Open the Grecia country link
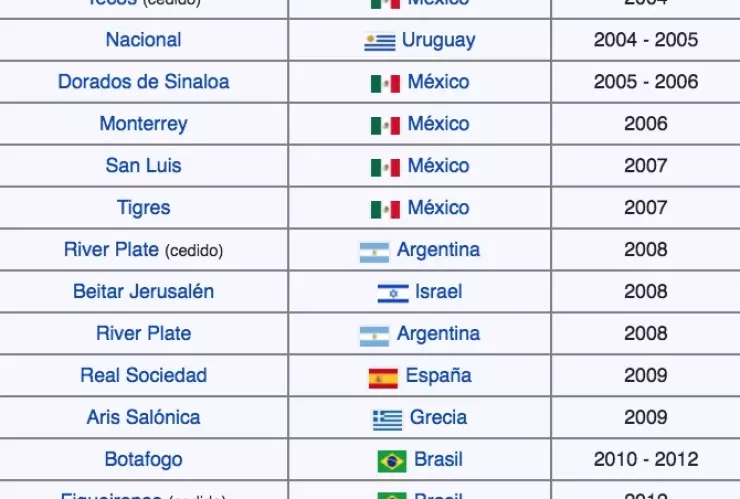The height and width of the screenshot is (499, 740). coord(438,418)
